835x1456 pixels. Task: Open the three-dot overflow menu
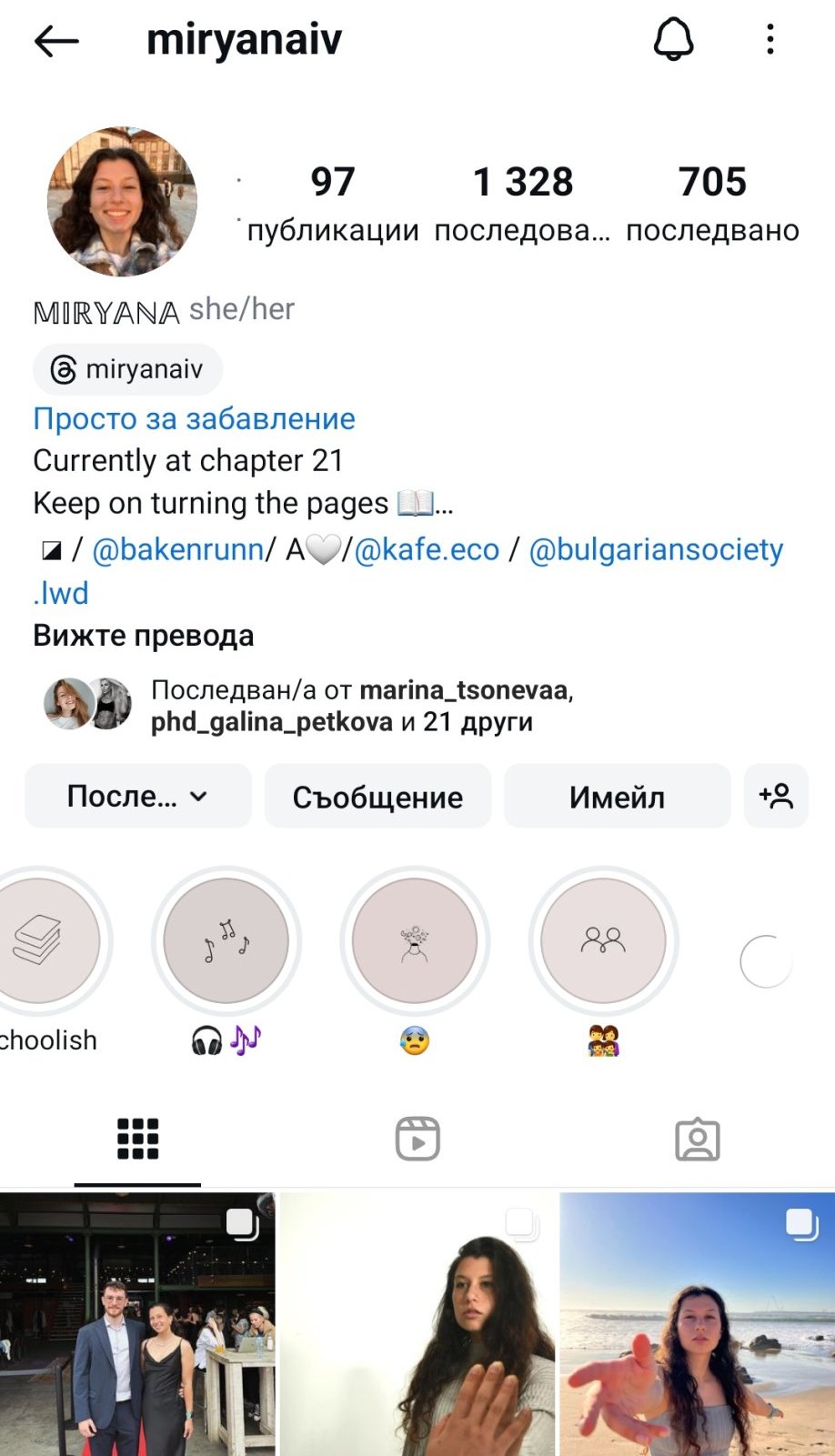[x=770, y=40]
